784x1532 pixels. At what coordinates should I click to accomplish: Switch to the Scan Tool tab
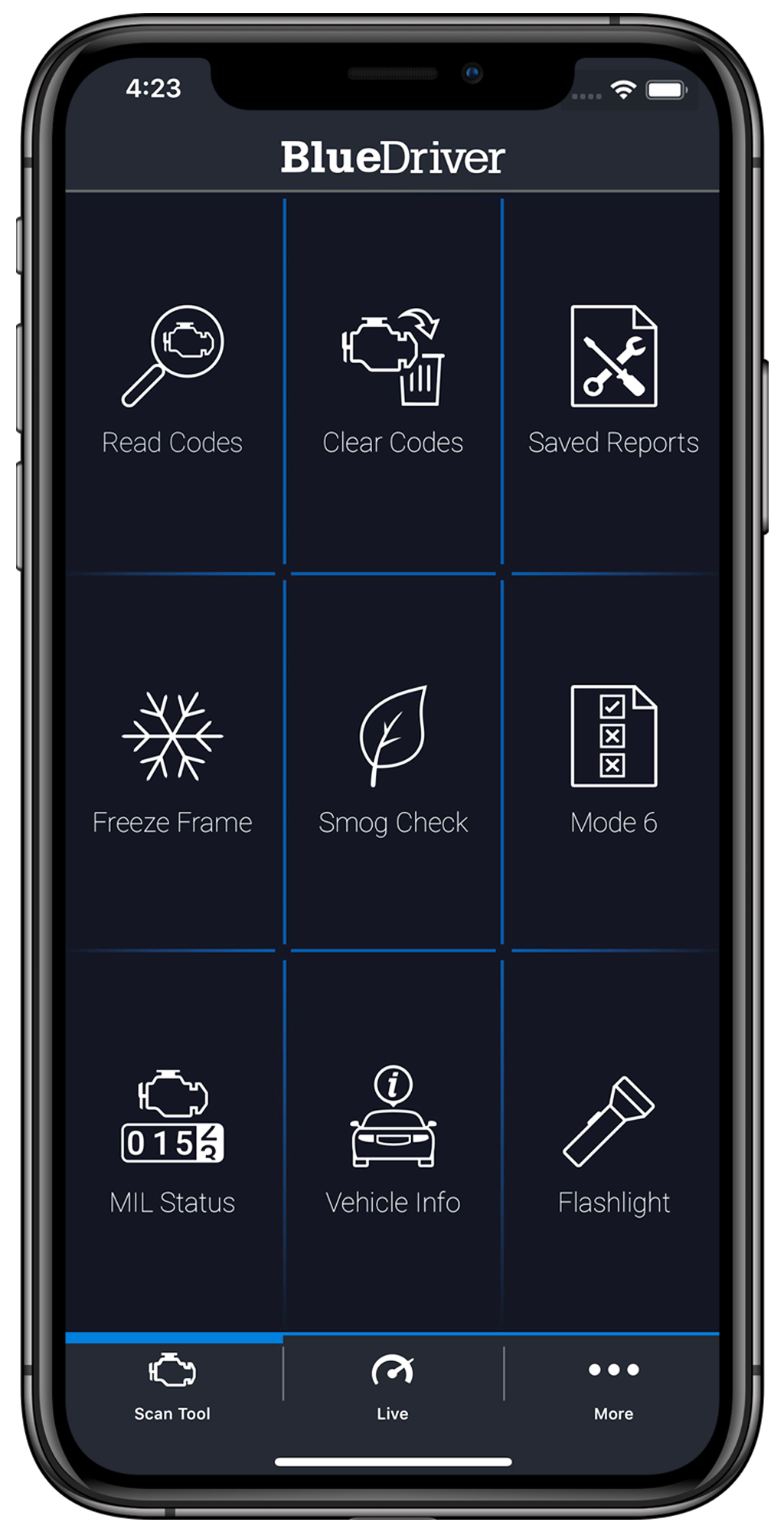[172, 1386]
